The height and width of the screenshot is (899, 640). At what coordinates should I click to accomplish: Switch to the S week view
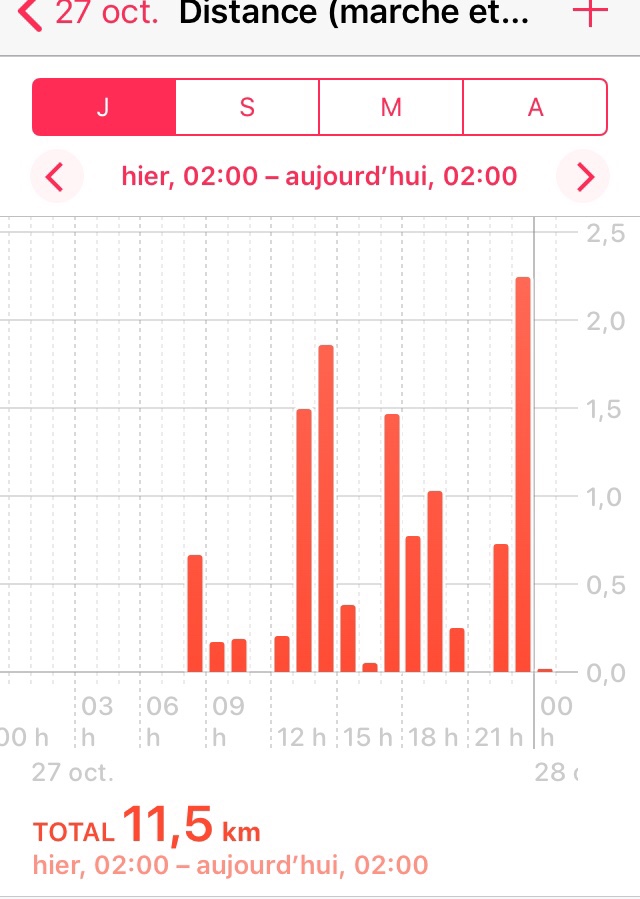point(247,107)
